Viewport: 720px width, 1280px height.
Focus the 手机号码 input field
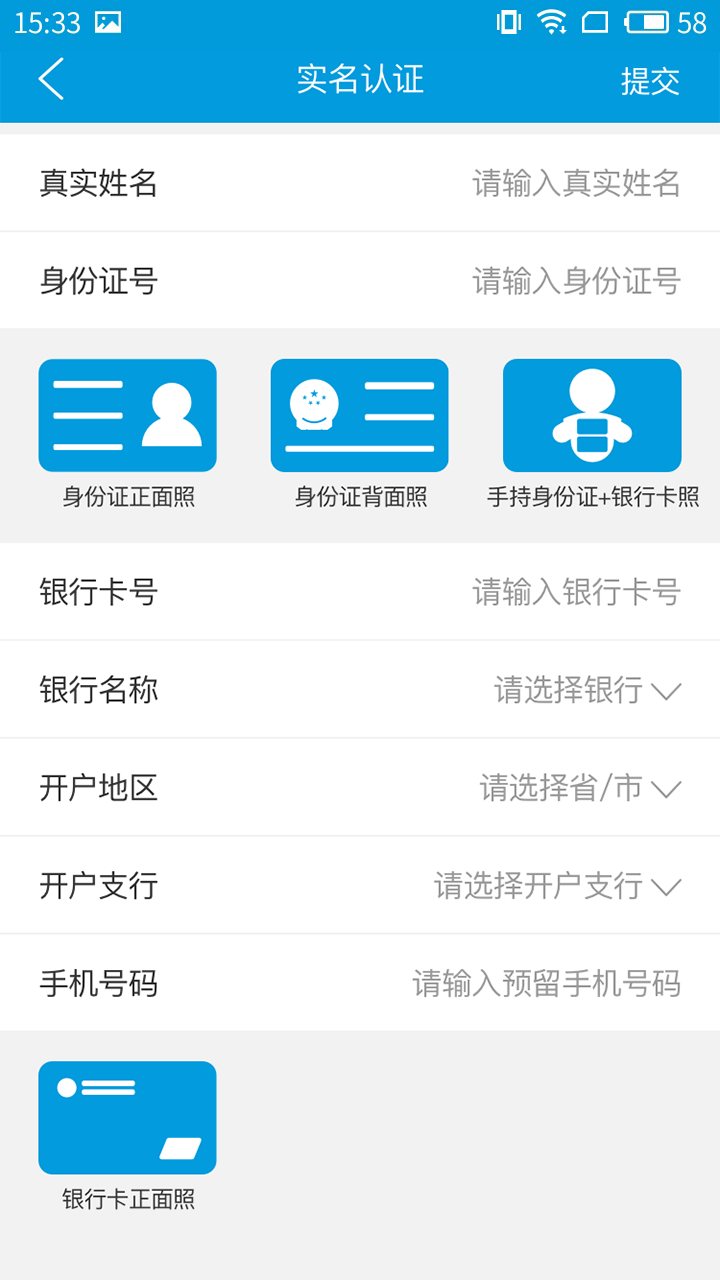pyautogui.click(x=546, y=984)
